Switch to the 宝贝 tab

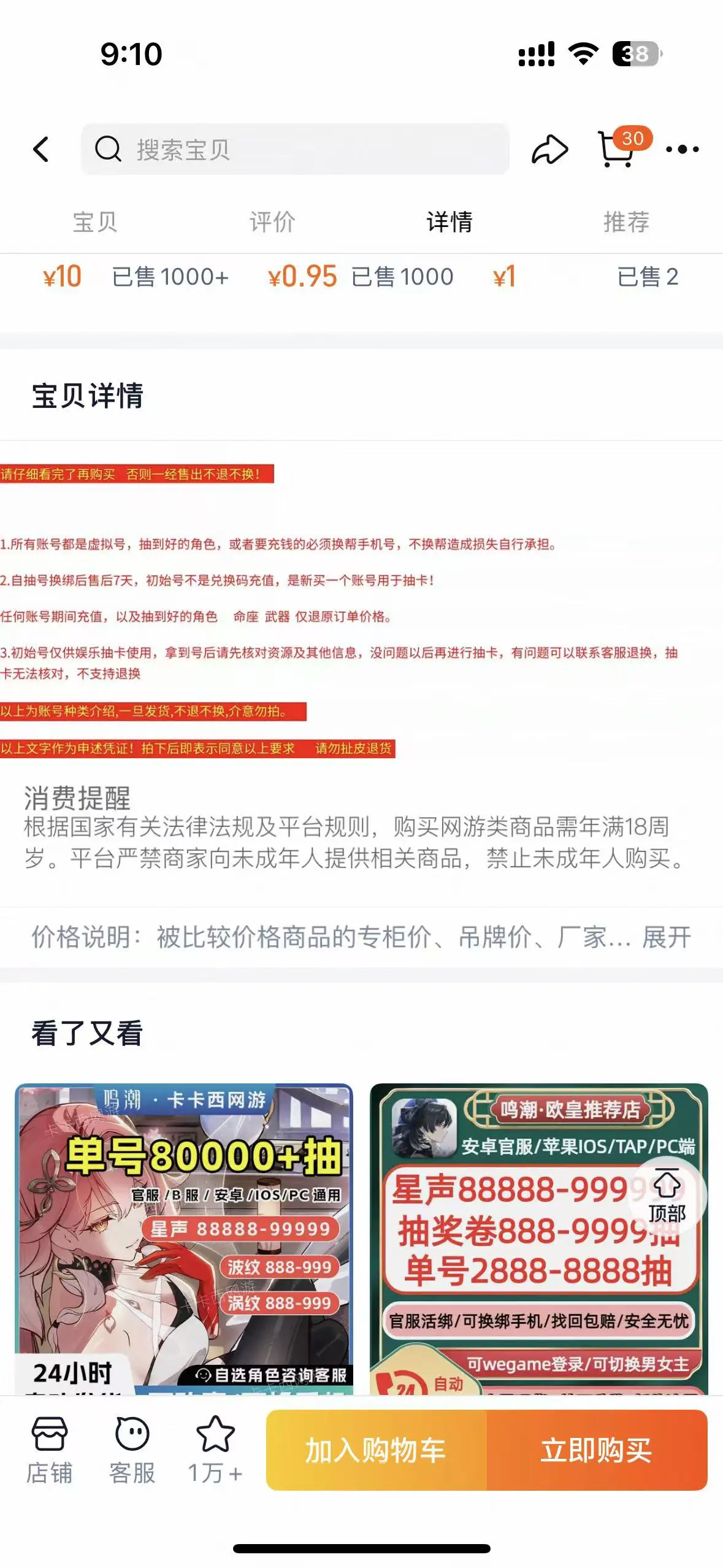point(94,222)
